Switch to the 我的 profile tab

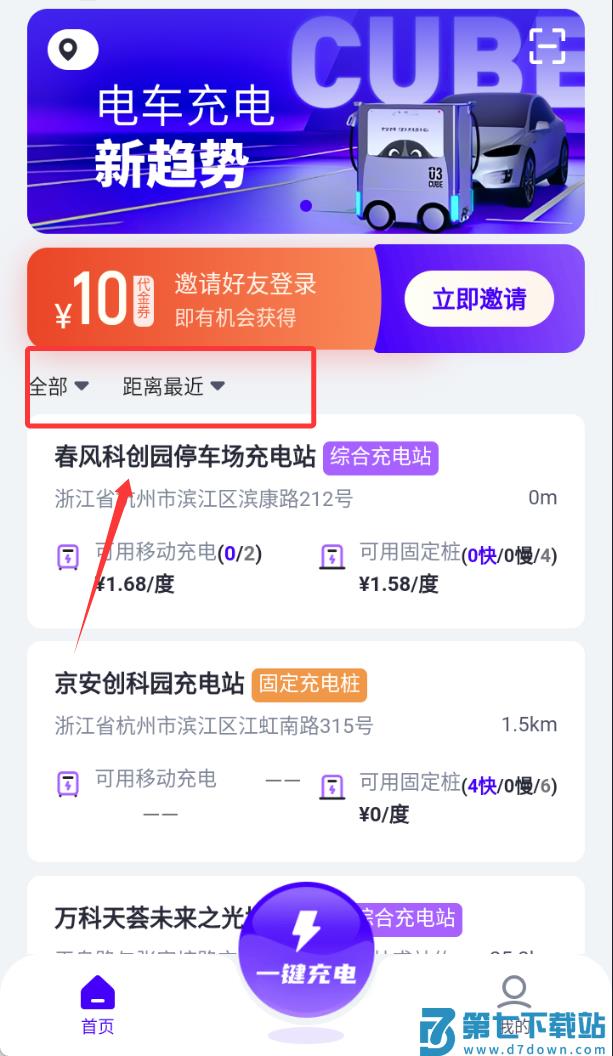(513, 1003)
